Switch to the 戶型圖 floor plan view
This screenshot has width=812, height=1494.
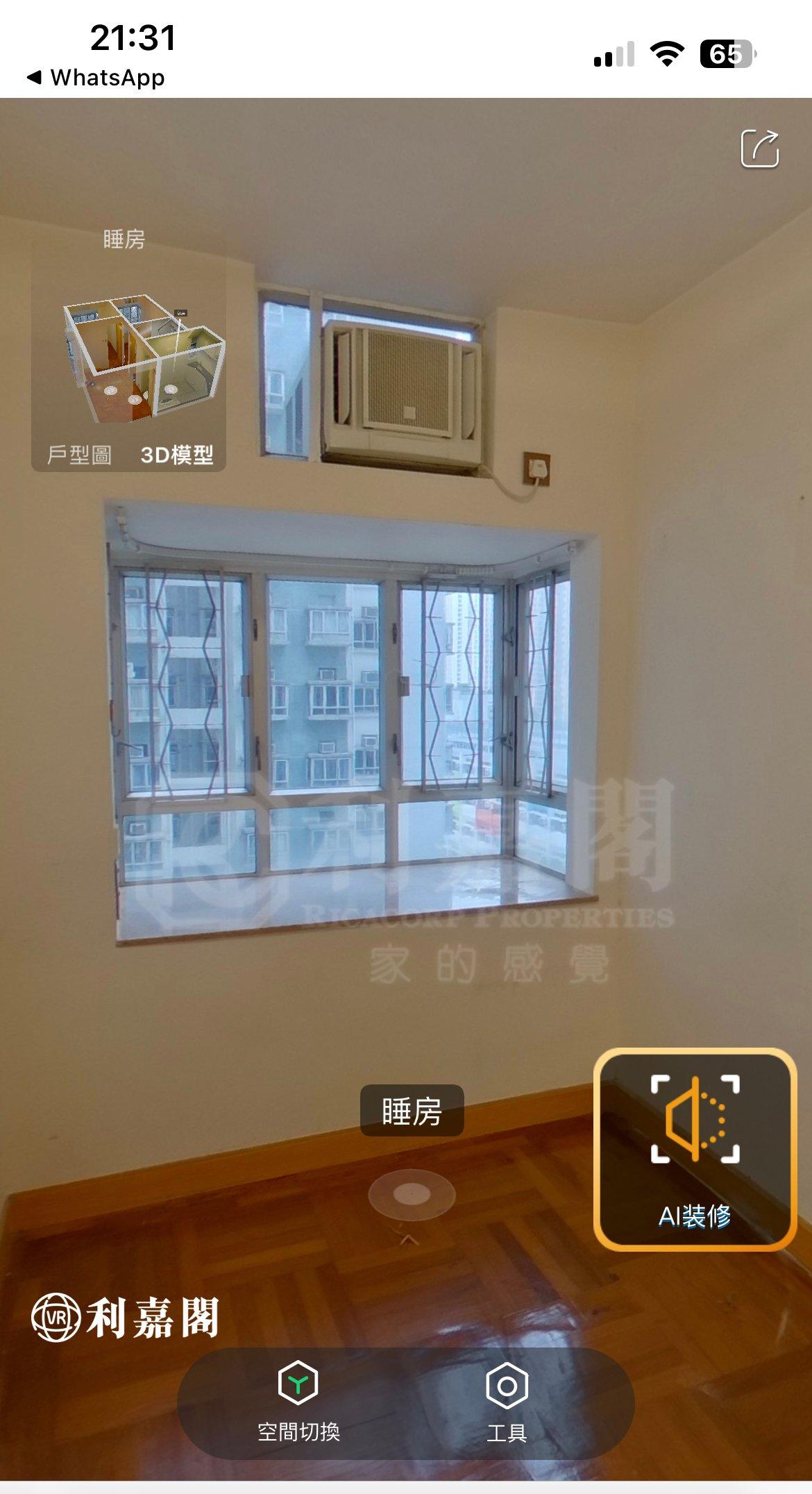pyautogui.click(x=79, y=455)
